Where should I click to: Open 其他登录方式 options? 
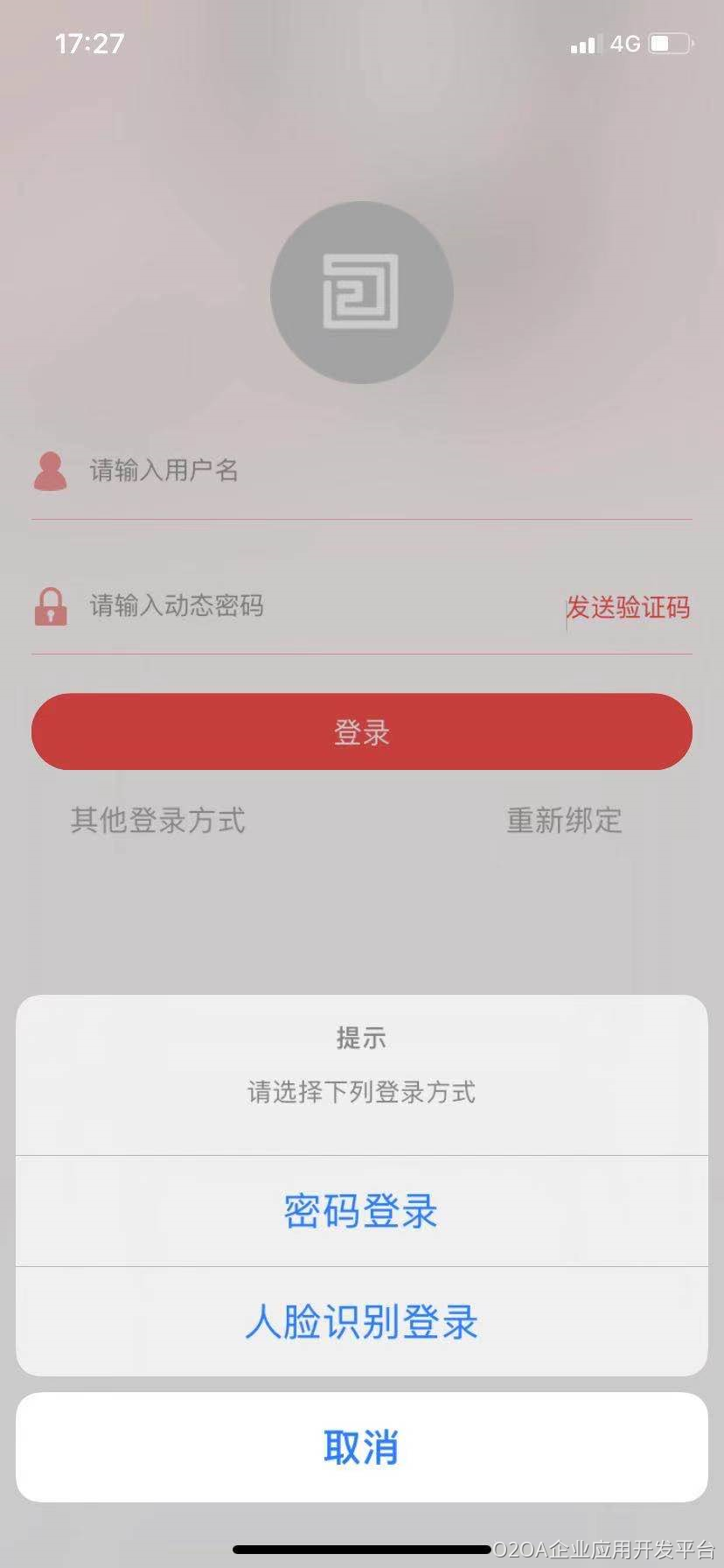coord(158,821)
